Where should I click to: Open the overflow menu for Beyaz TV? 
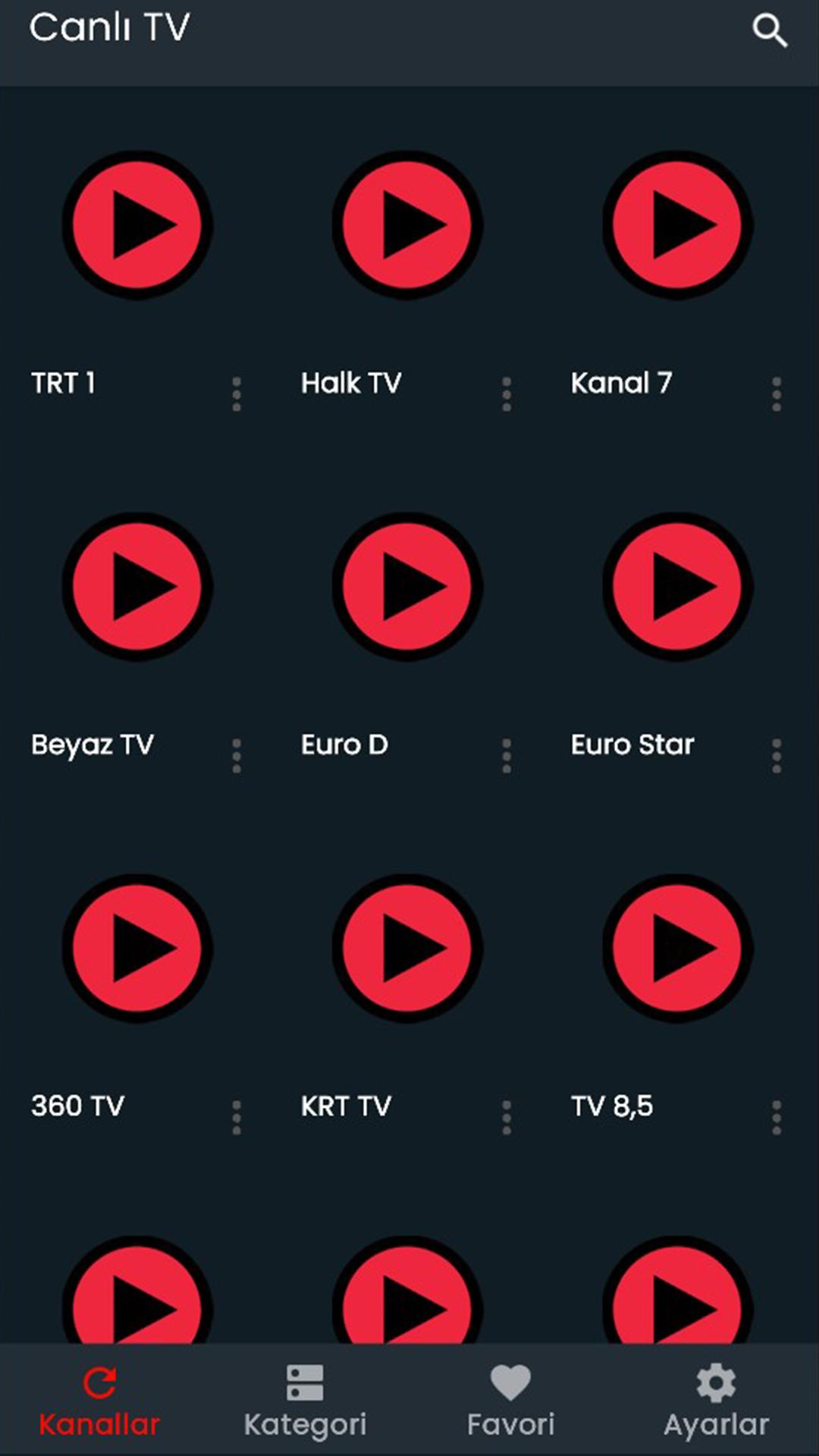coord(237,756)
